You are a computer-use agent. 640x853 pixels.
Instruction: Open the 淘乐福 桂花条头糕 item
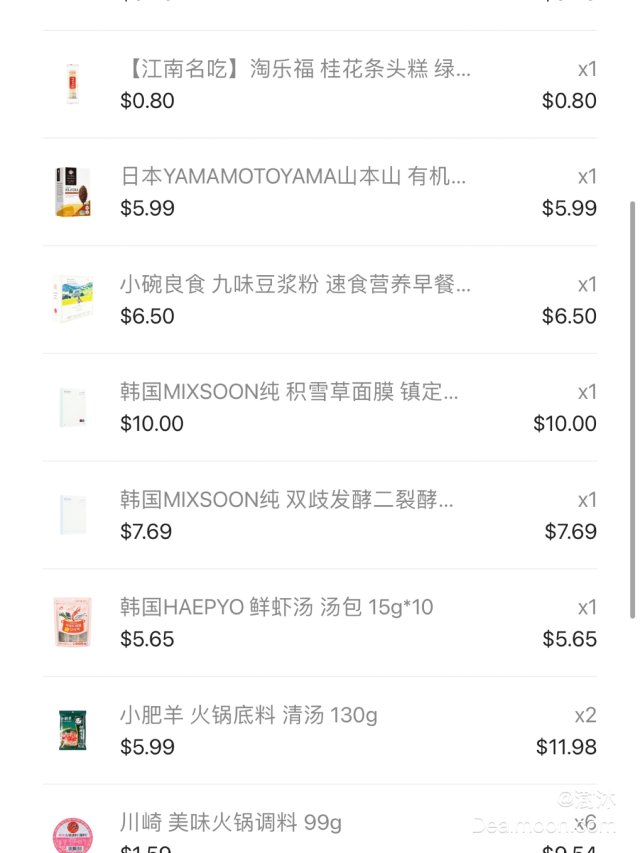[295, 70]
